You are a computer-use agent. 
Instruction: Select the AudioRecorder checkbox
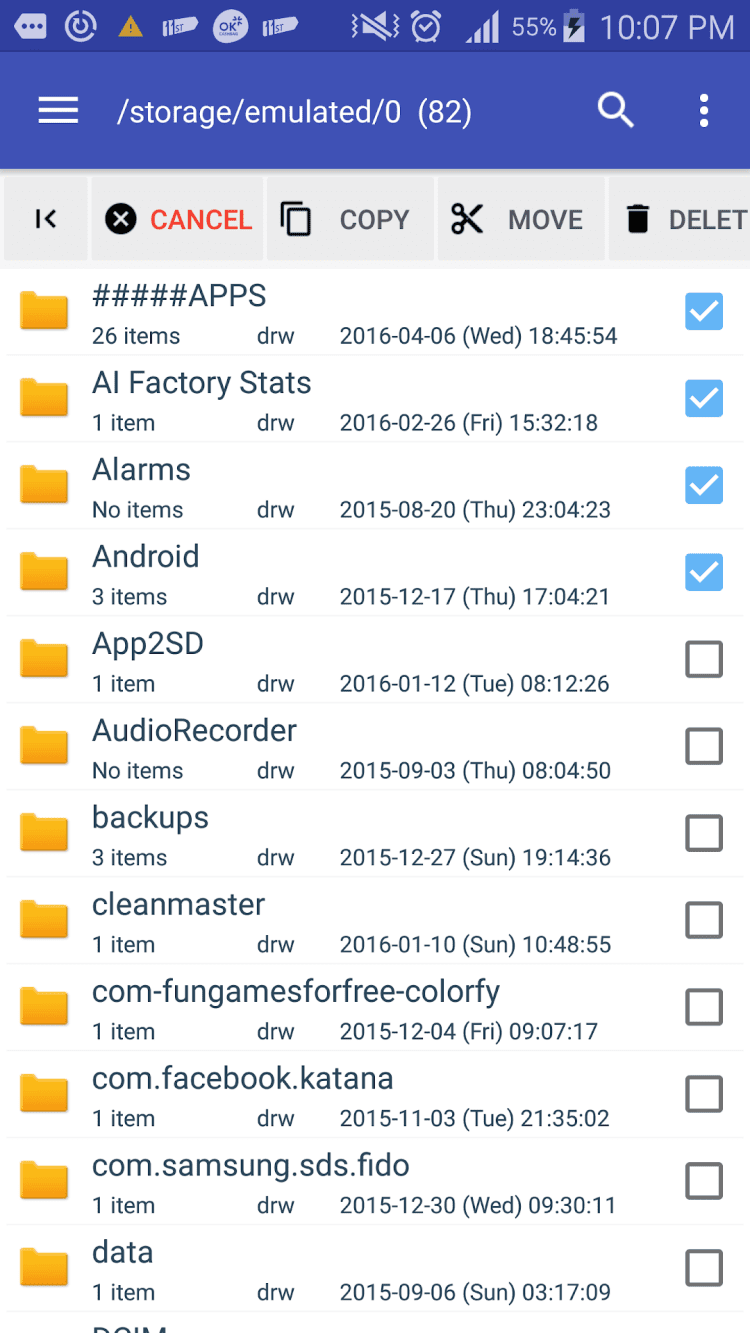coord(704,746)
